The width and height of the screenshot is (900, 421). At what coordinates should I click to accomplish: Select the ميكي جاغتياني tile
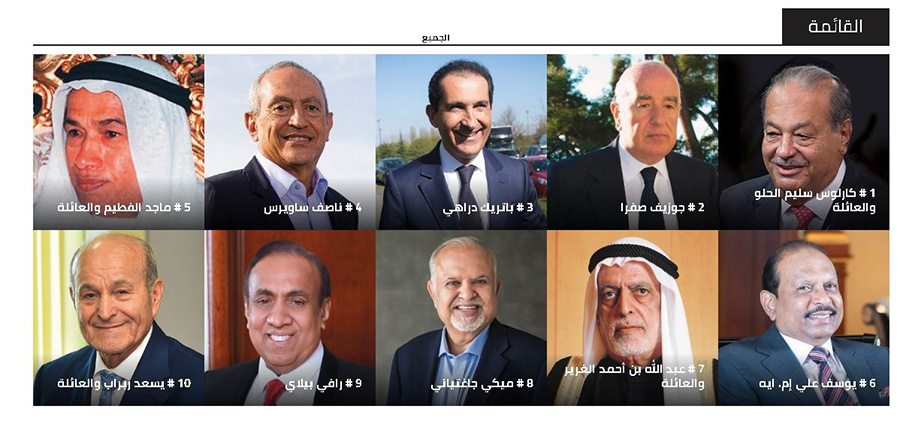click(461, 318)
